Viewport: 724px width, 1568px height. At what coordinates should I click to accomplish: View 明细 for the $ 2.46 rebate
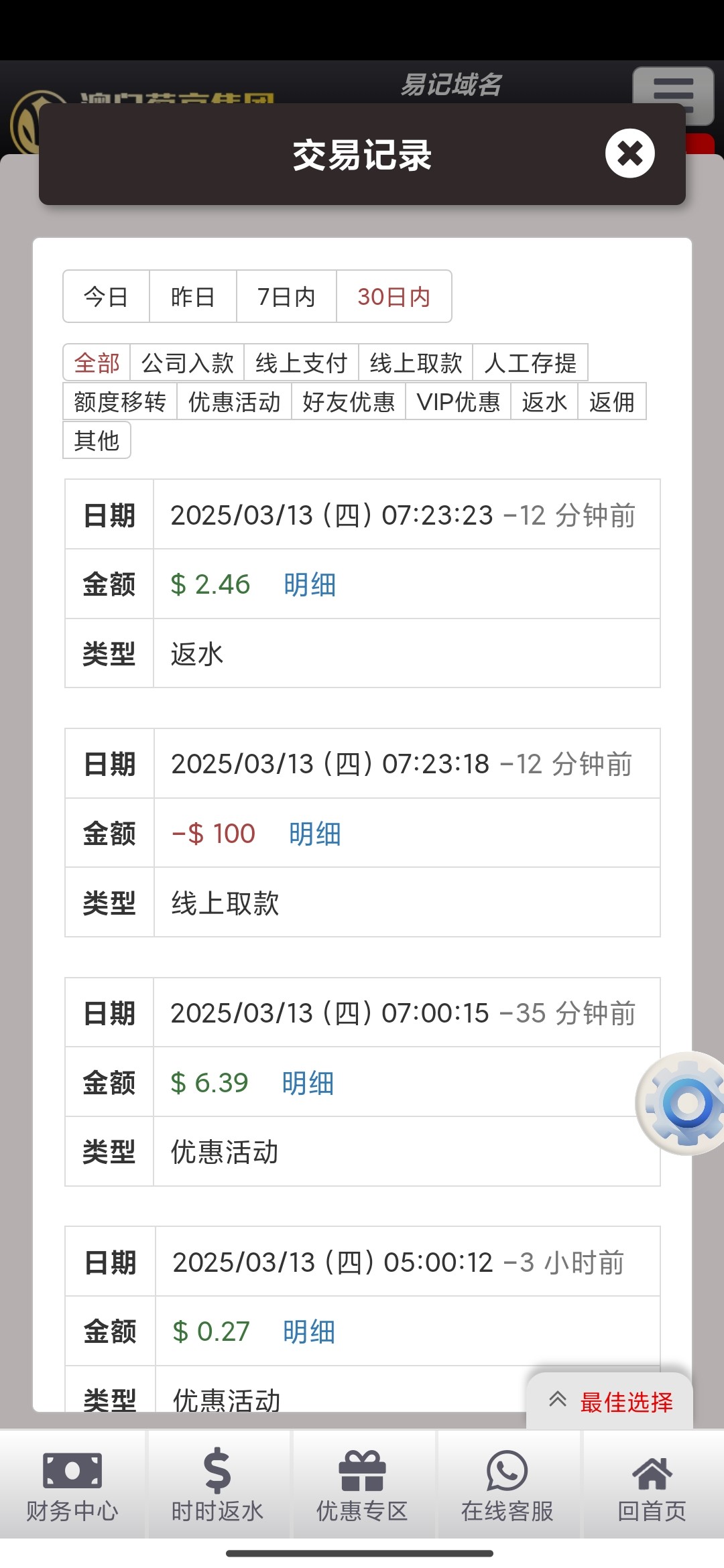point(310,584)
